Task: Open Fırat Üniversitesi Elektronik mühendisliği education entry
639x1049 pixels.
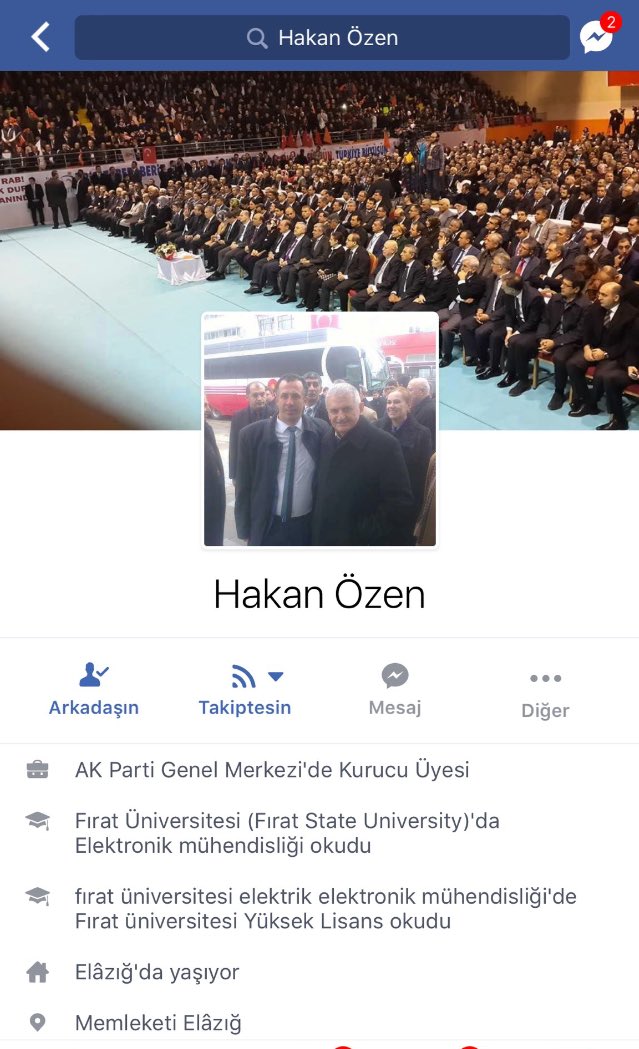Action: point(319,833)
